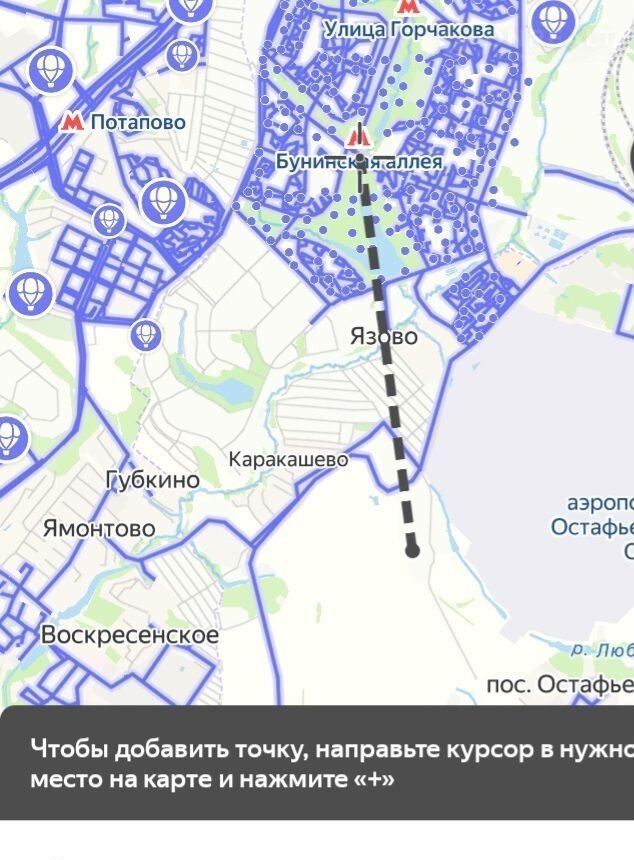Tap the Улица Горчакова metro station

(407, 6)
